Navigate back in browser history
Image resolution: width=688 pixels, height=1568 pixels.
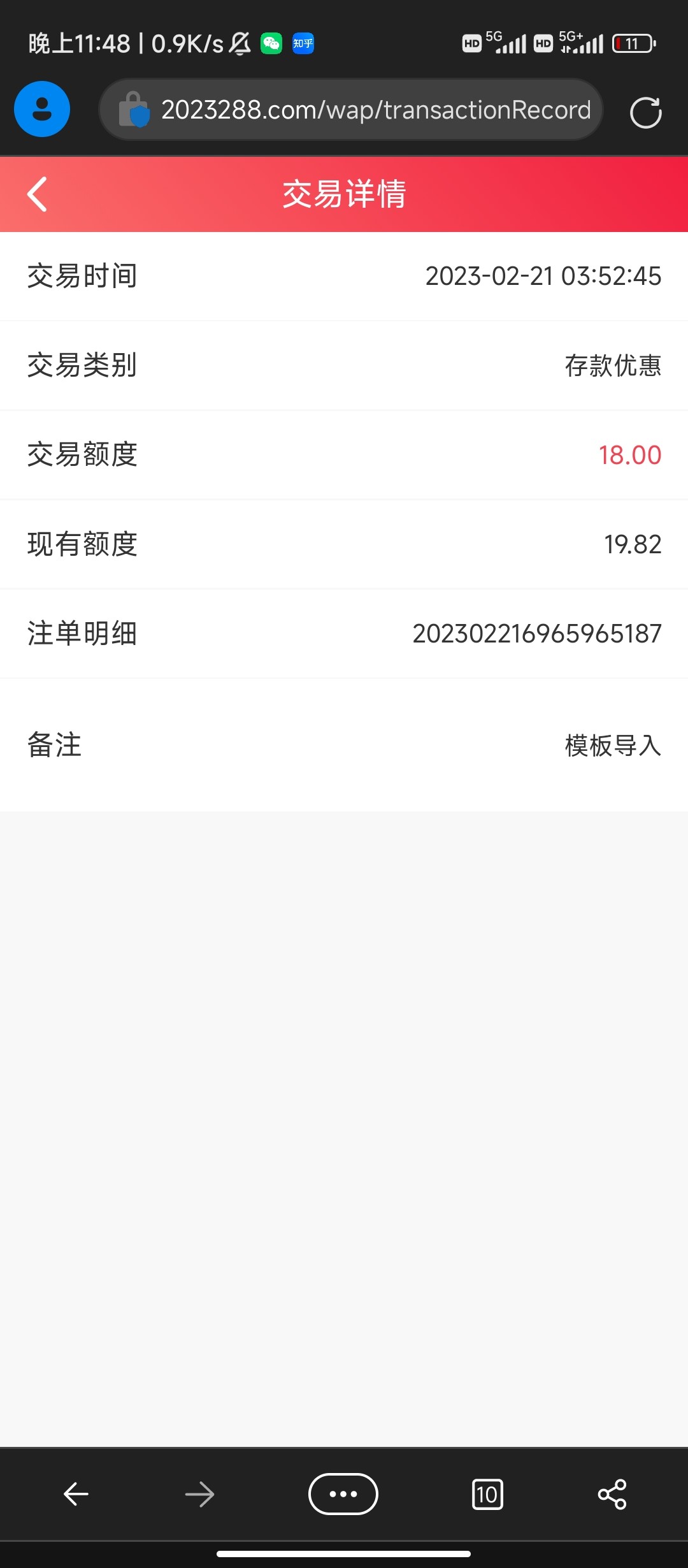[76, 1493]
